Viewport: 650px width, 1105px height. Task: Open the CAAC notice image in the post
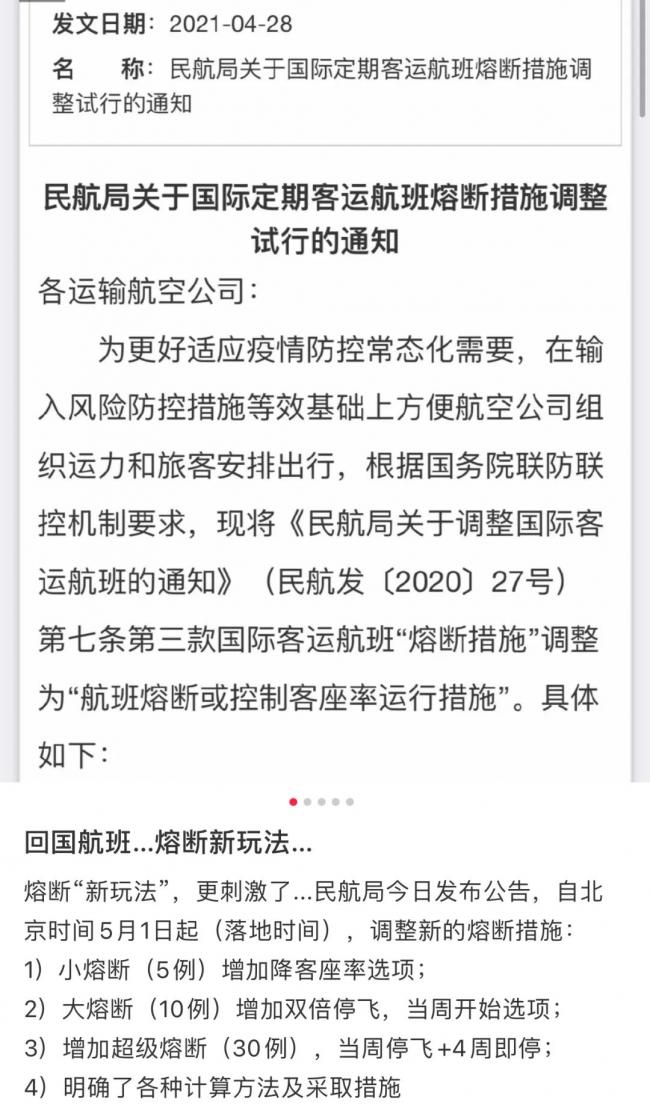(x=324, y=400)
